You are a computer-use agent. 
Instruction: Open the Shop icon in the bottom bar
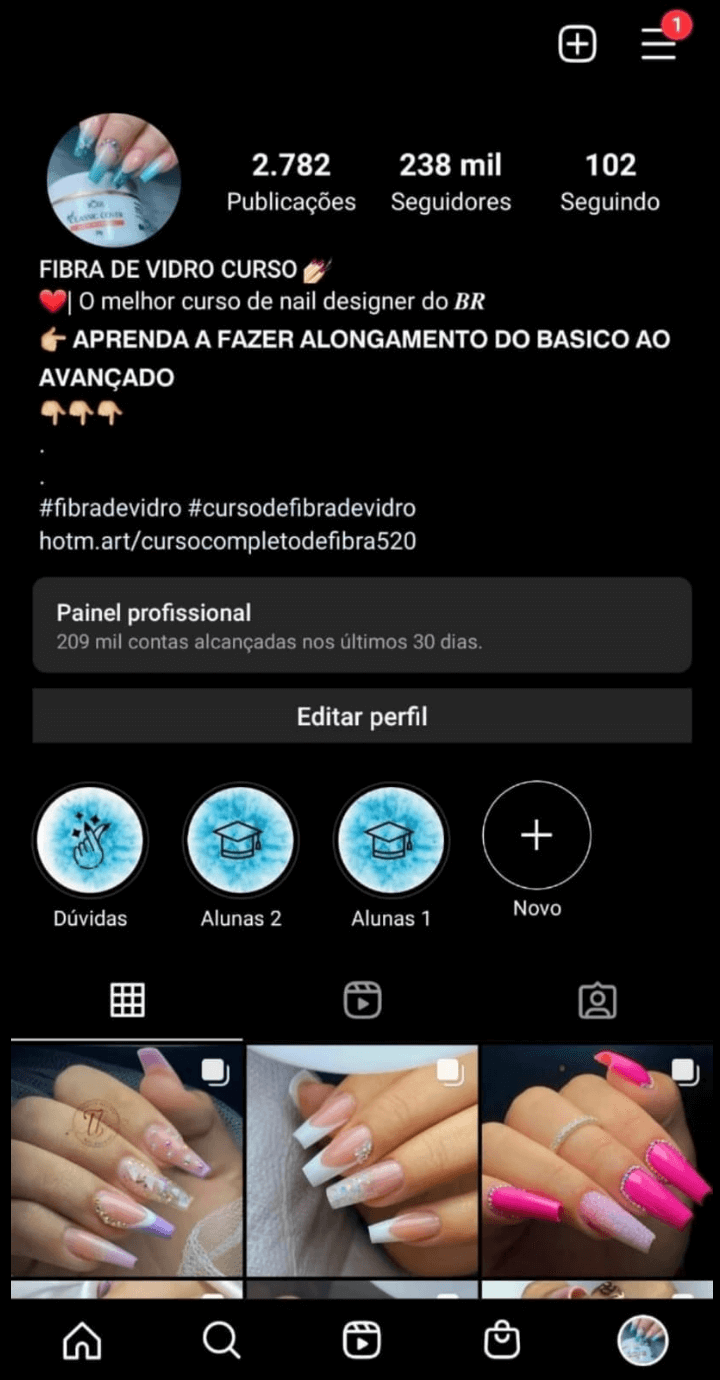click(502, 1342)
